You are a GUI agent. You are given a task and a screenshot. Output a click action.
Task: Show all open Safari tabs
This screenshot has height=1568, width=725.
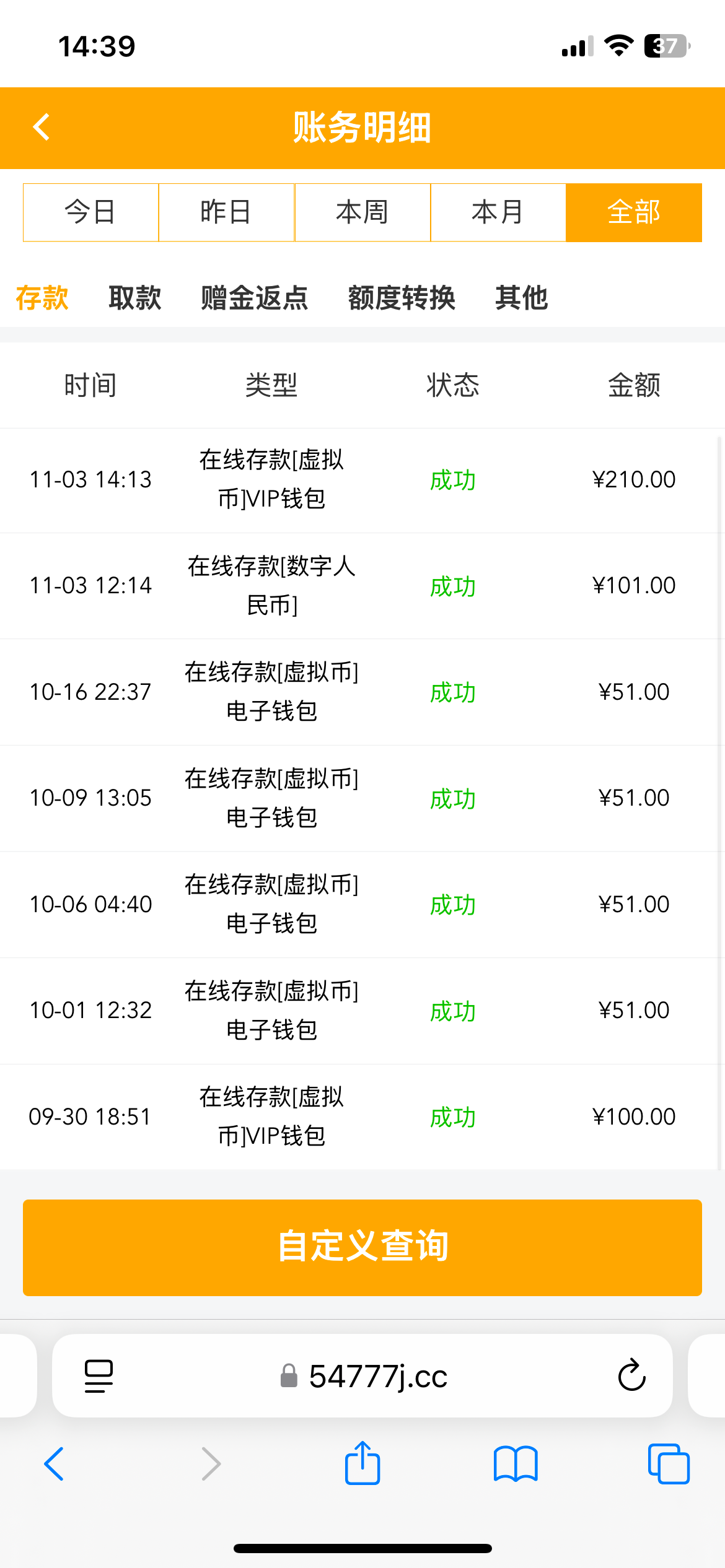click(668, 1464)
